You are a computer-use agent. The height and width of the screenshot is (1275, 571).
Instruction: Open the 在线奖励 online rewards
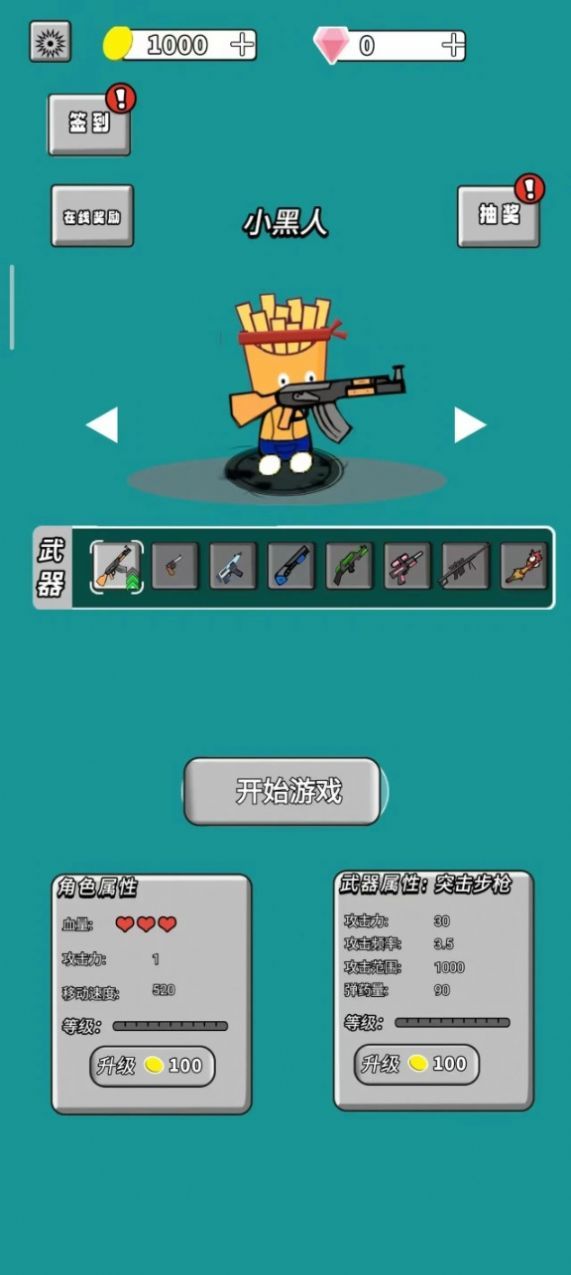(x=92, y=215)
